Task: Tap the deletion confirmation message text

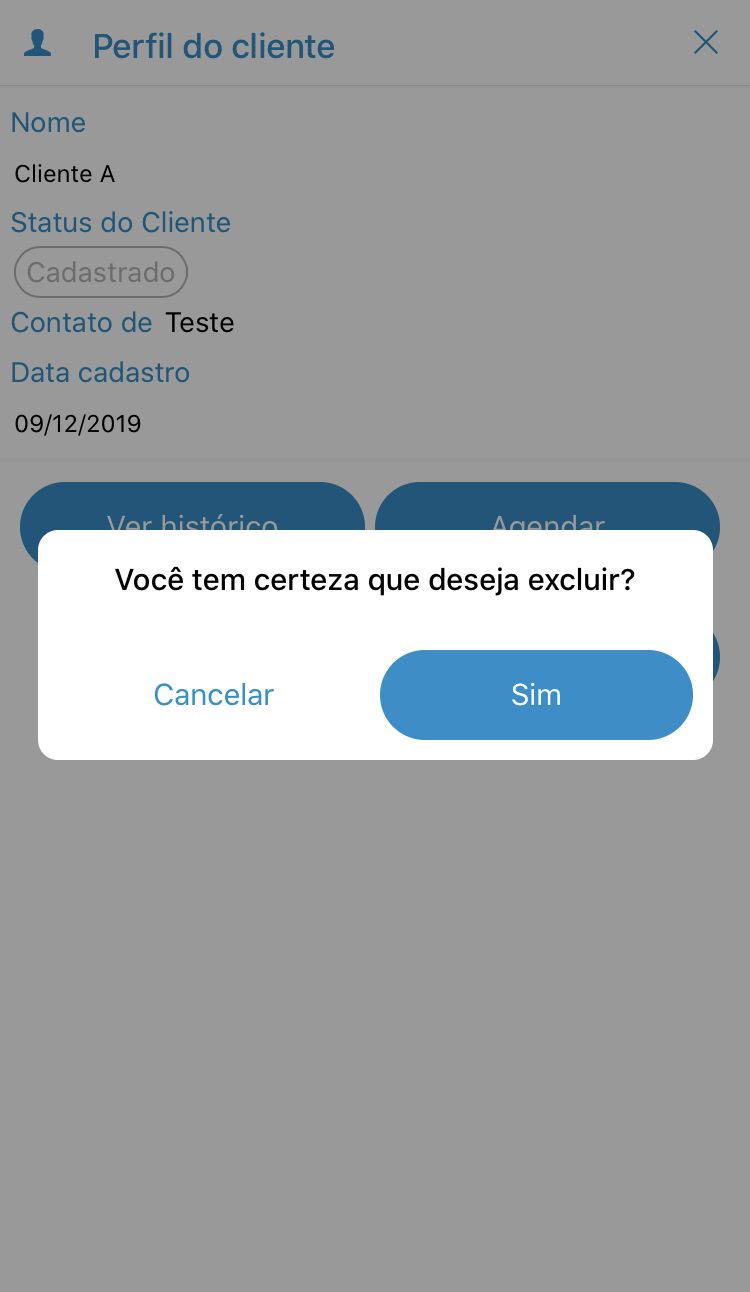Action: click(375, 579)
